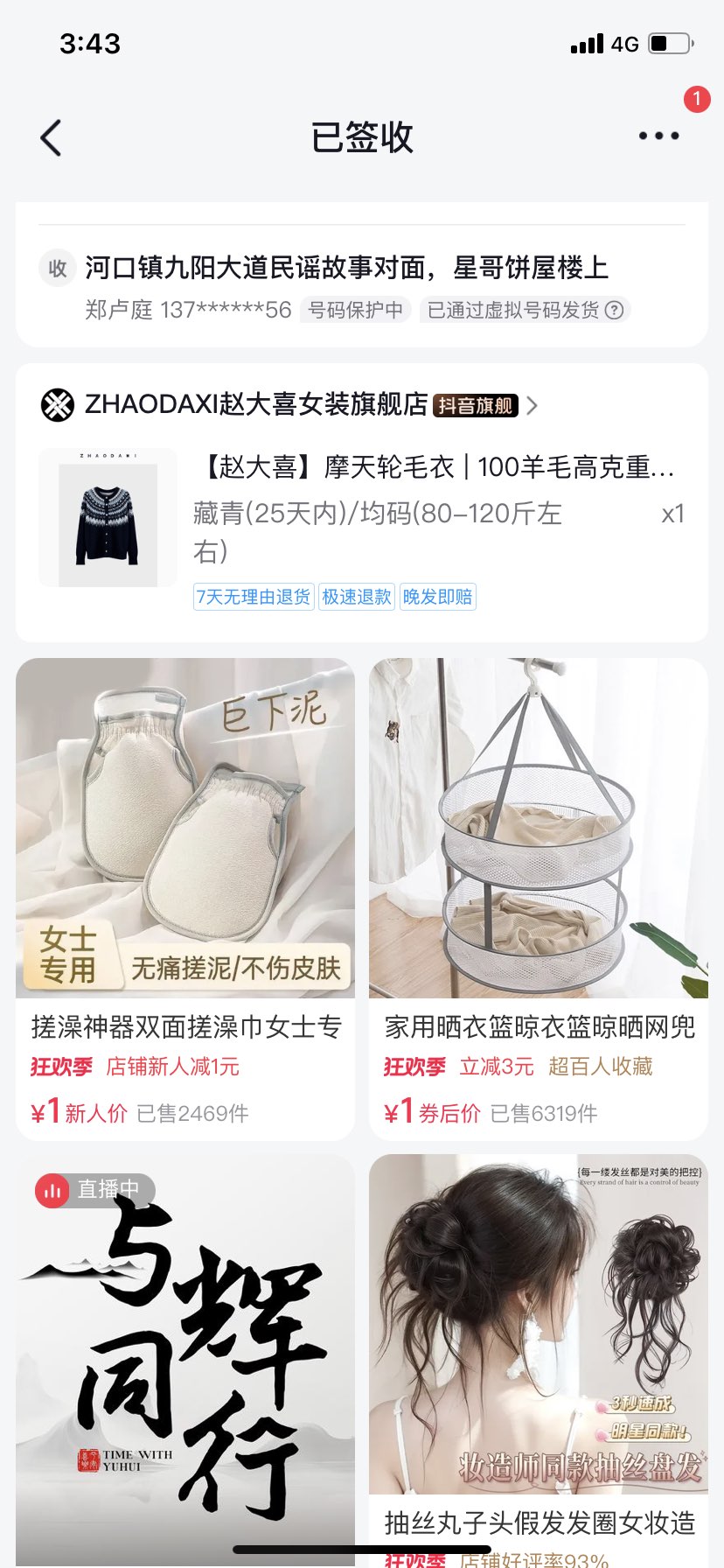Open the three-dot overflow menu

point(658,136)
